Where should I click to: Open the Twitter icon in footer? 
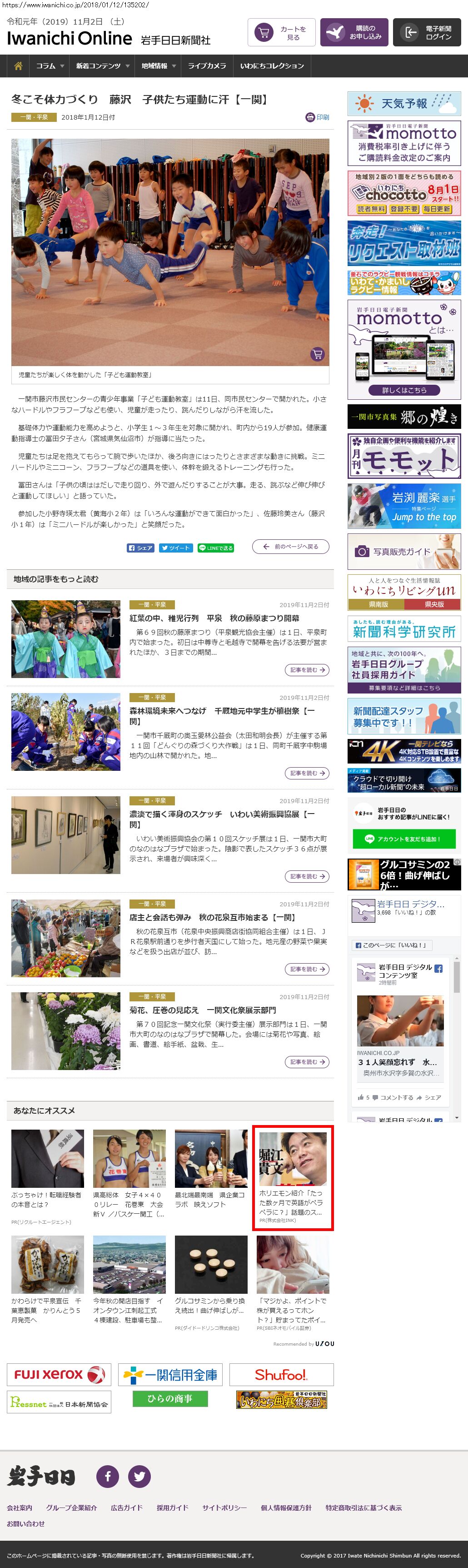pos(139,1476)
